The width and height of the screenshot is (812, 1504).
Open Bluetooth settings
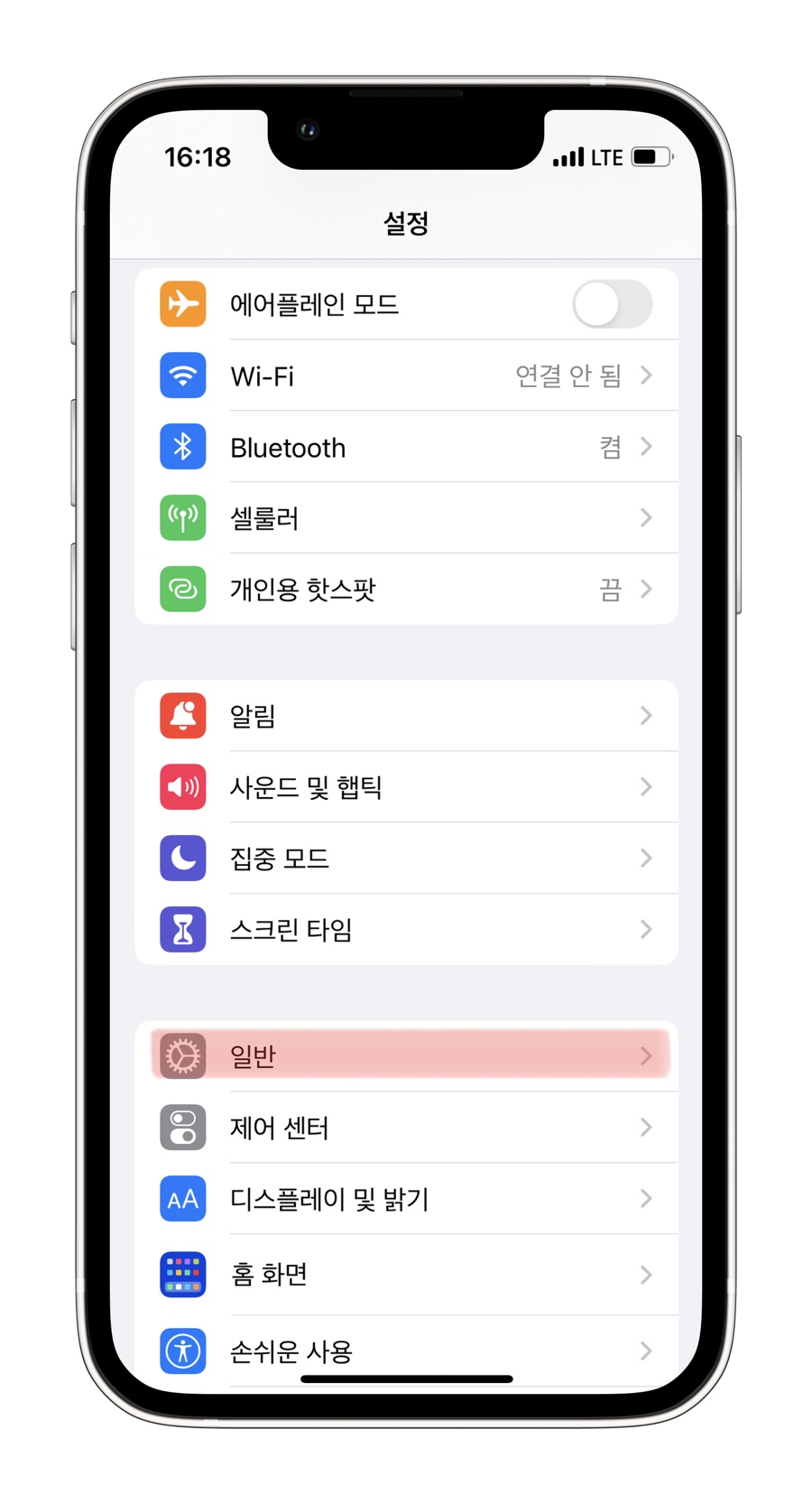tap(406, 447)
